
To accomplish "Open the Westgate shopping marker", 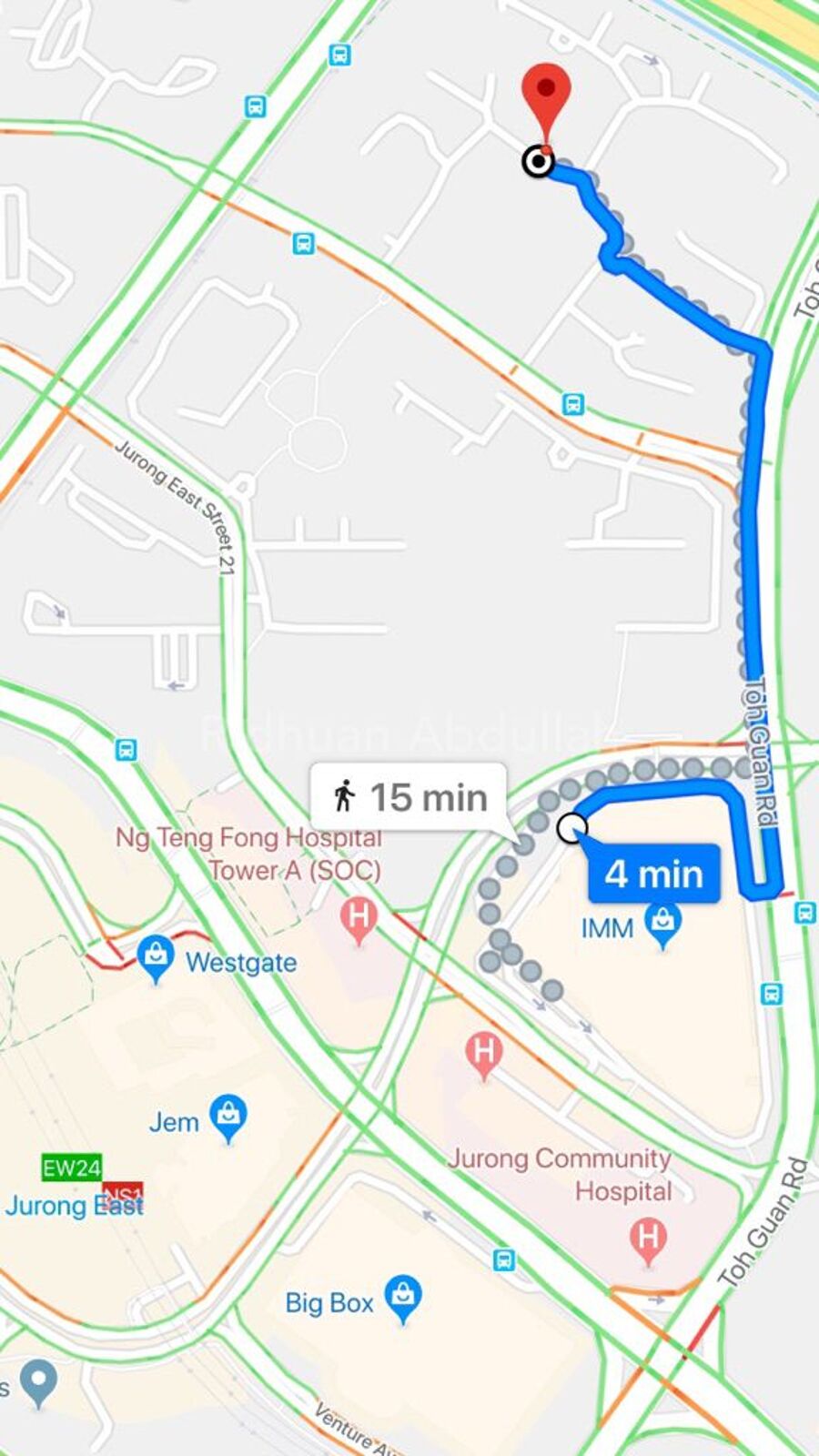I will (x=157, y=957).
